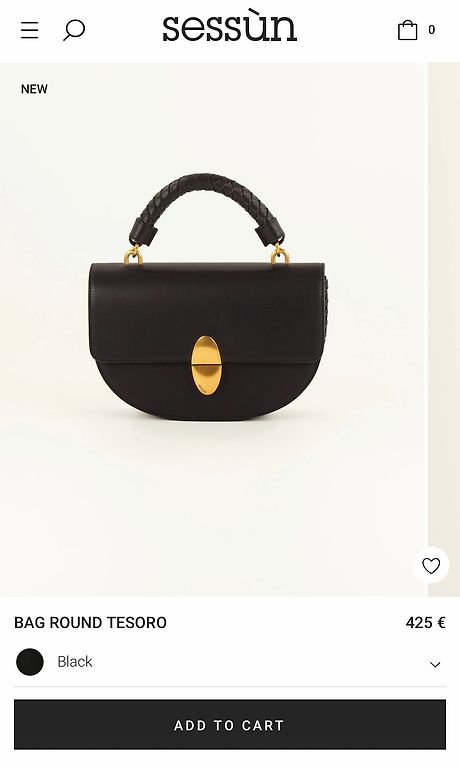Add bag to wishlist with heart
Viewport: 460px width, 768px height.
pyautogui.click(x=431, y=566)
